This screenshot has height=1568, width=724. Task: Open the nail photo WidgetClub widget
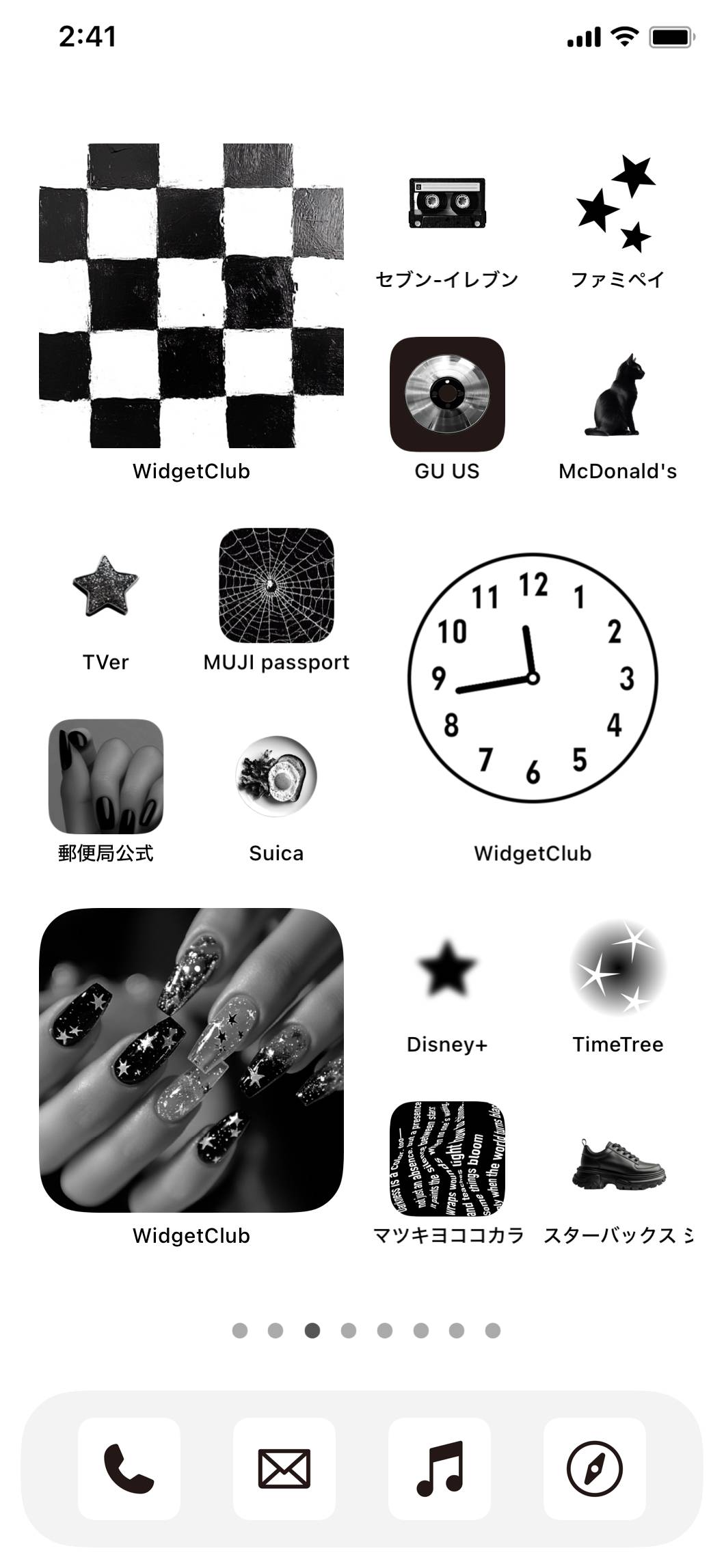click(x=191, y=1060)
